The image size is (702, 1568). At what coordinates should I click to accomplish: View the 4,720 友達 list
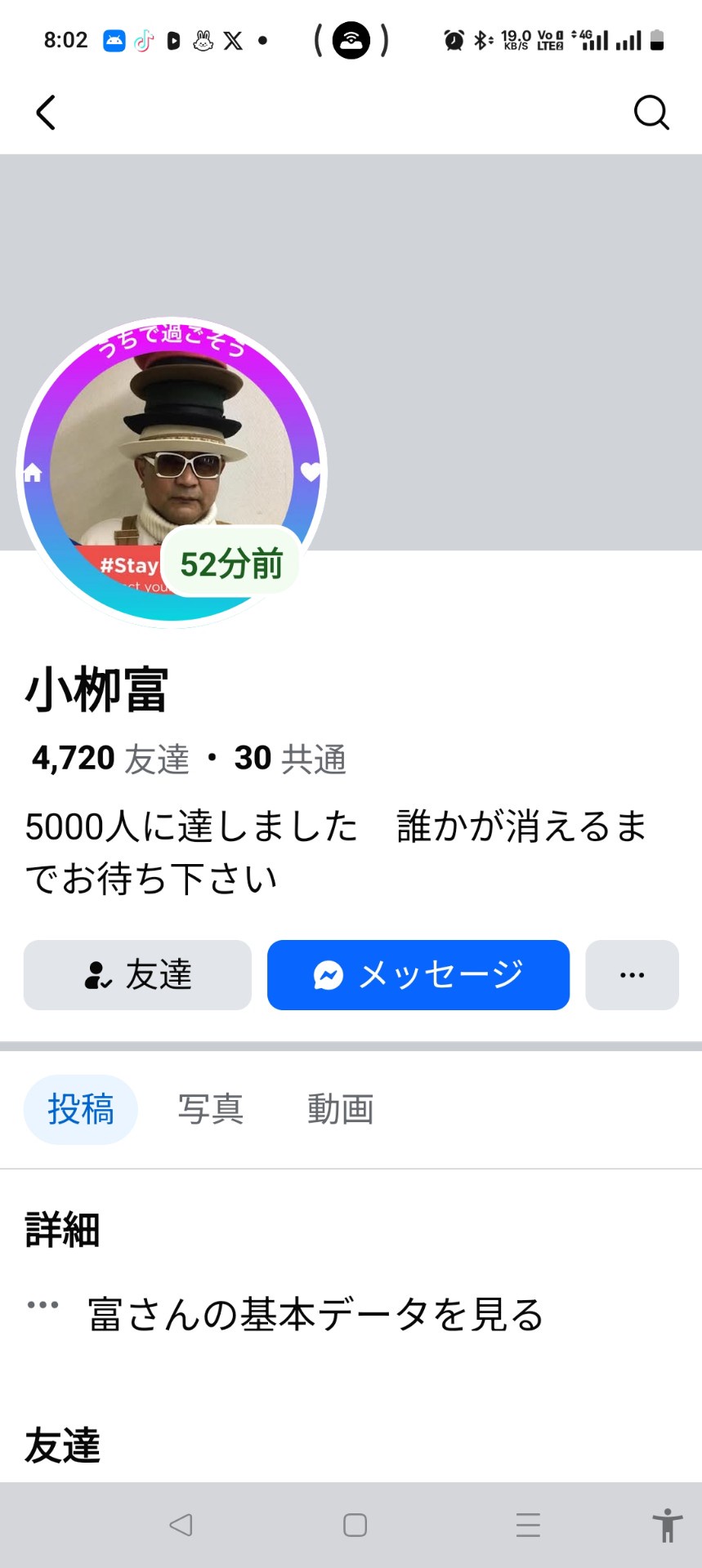click(110, 759)
